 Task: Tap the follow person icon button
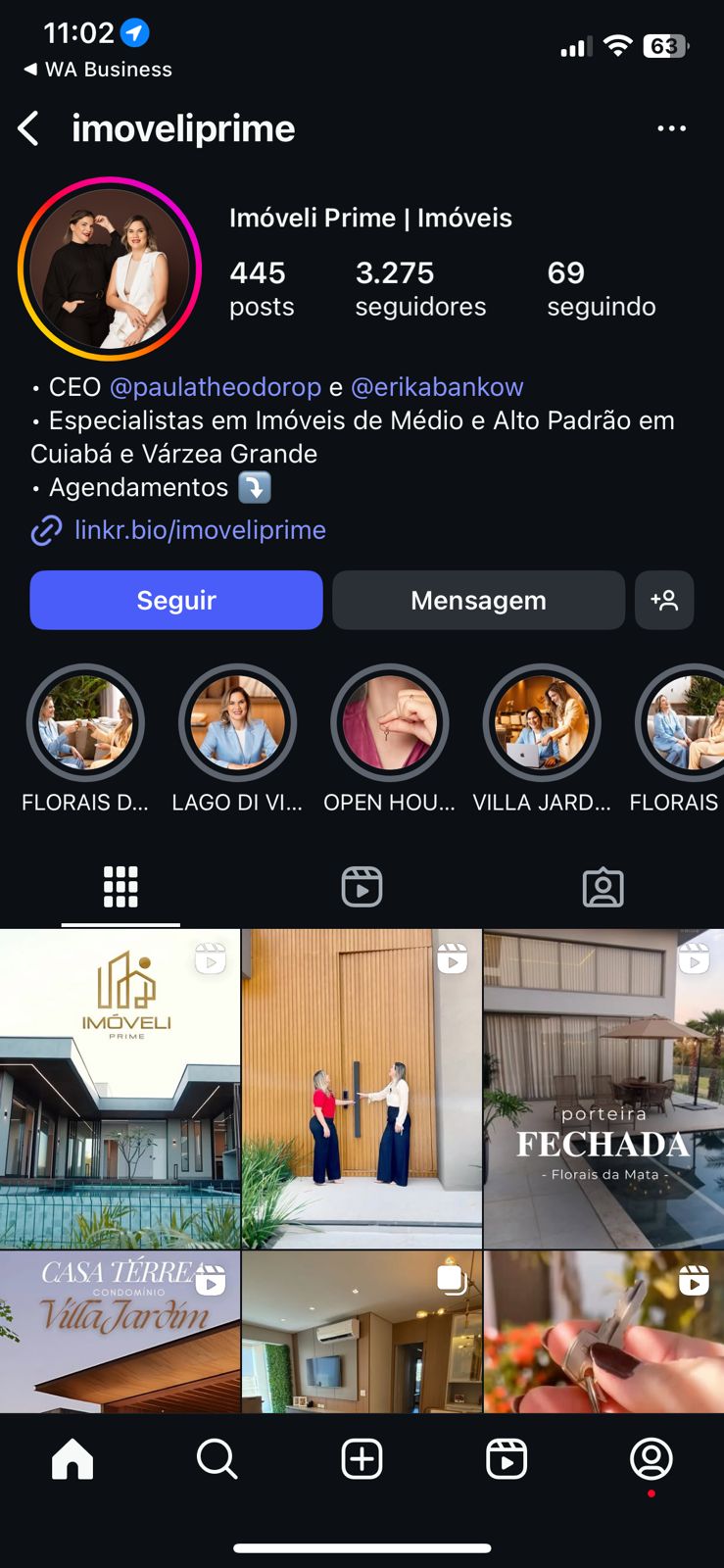click(x=665, y=600)
